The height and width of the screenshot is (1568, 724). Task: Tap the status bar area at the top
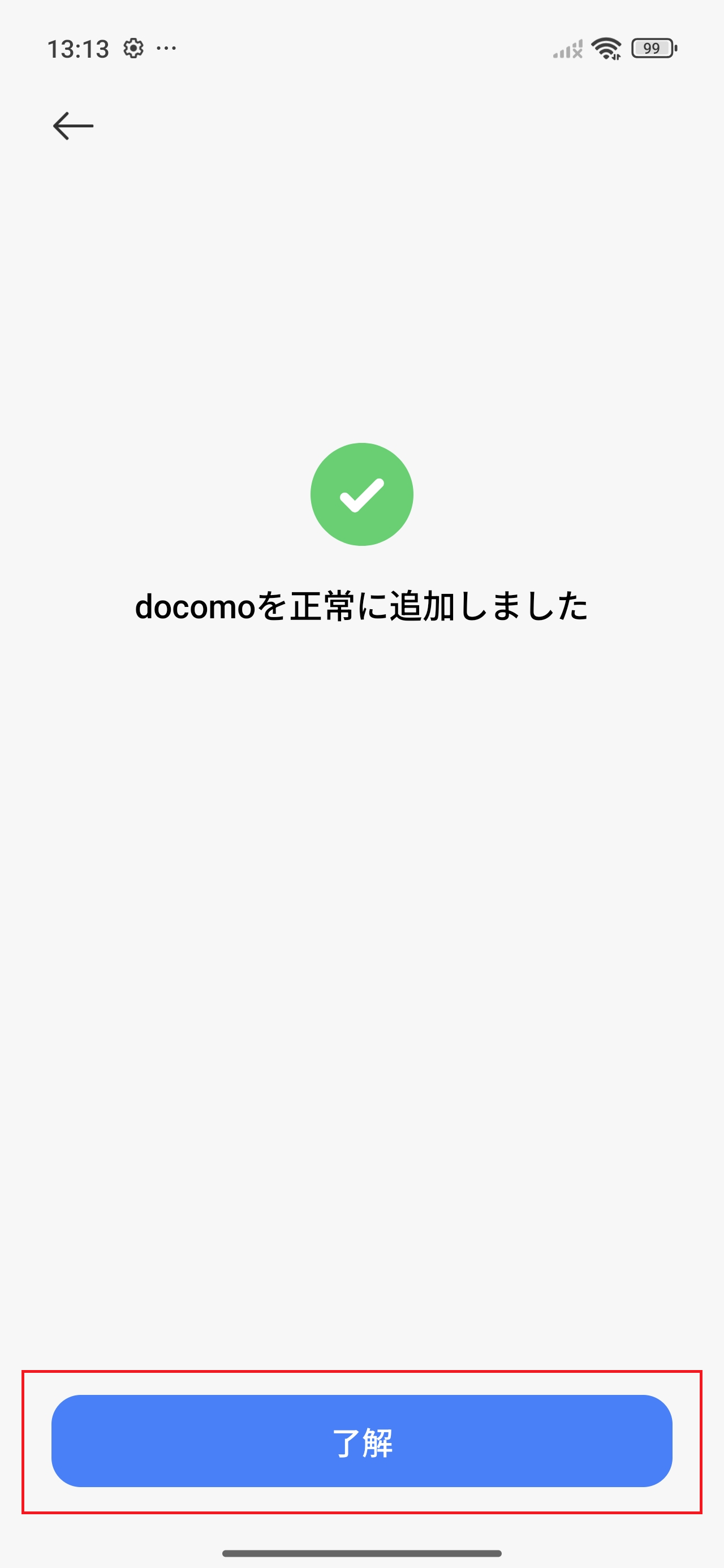[x=361, y=49]
